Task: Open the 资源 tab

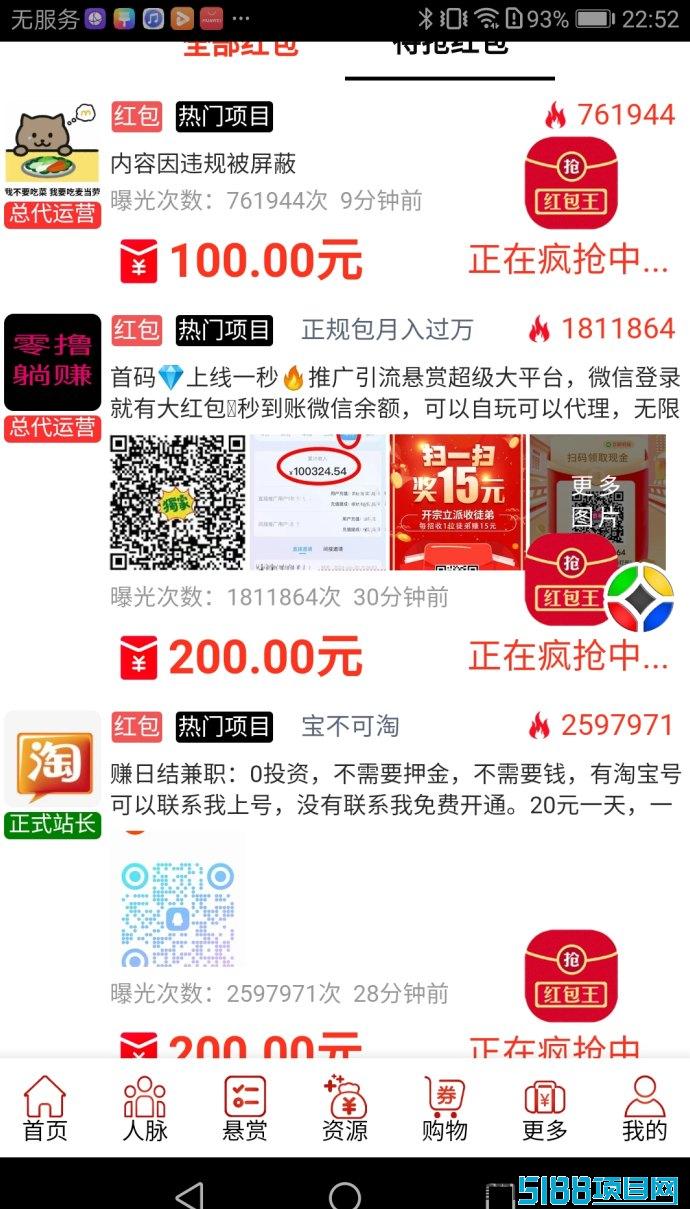Action: pos(345,1108)
